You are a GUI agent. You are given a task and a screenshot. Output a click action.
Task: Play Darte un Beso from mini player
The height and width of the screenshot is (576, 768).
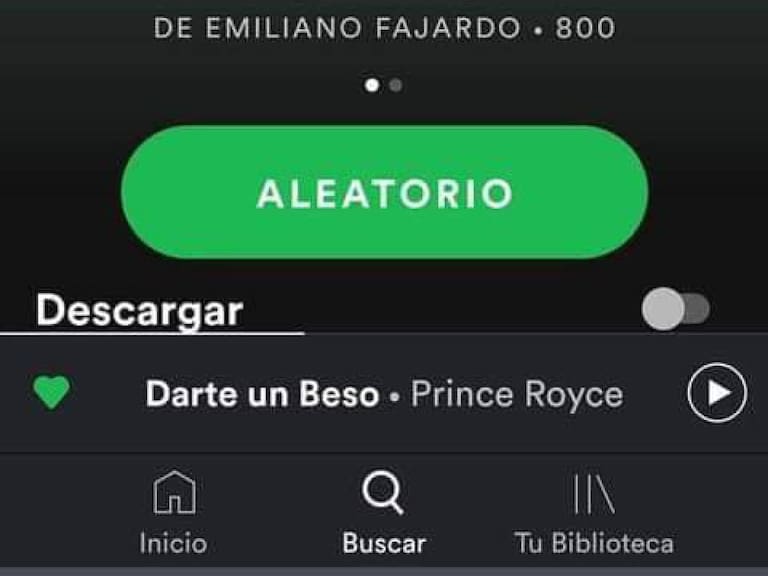pos(717,393)
